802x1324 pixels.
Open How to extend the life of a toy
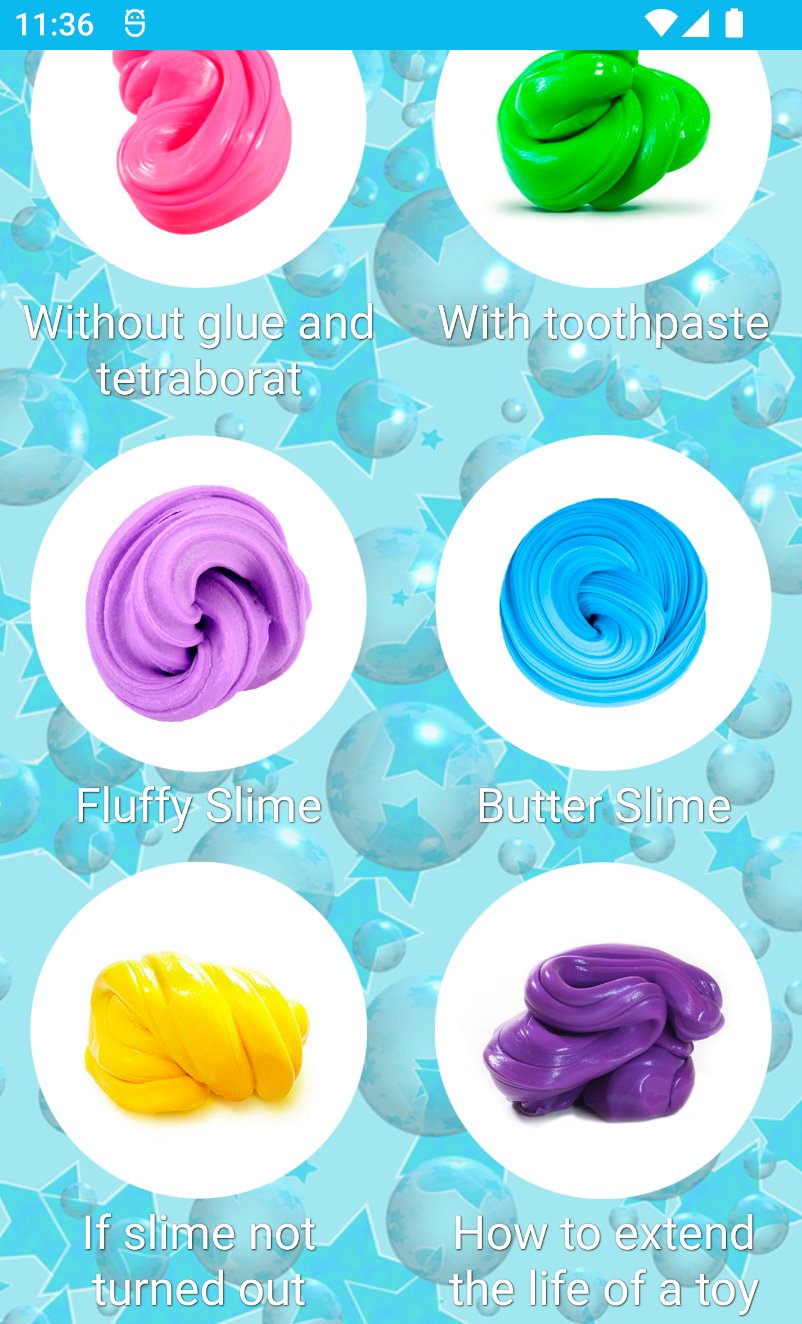coord(603,1030)
